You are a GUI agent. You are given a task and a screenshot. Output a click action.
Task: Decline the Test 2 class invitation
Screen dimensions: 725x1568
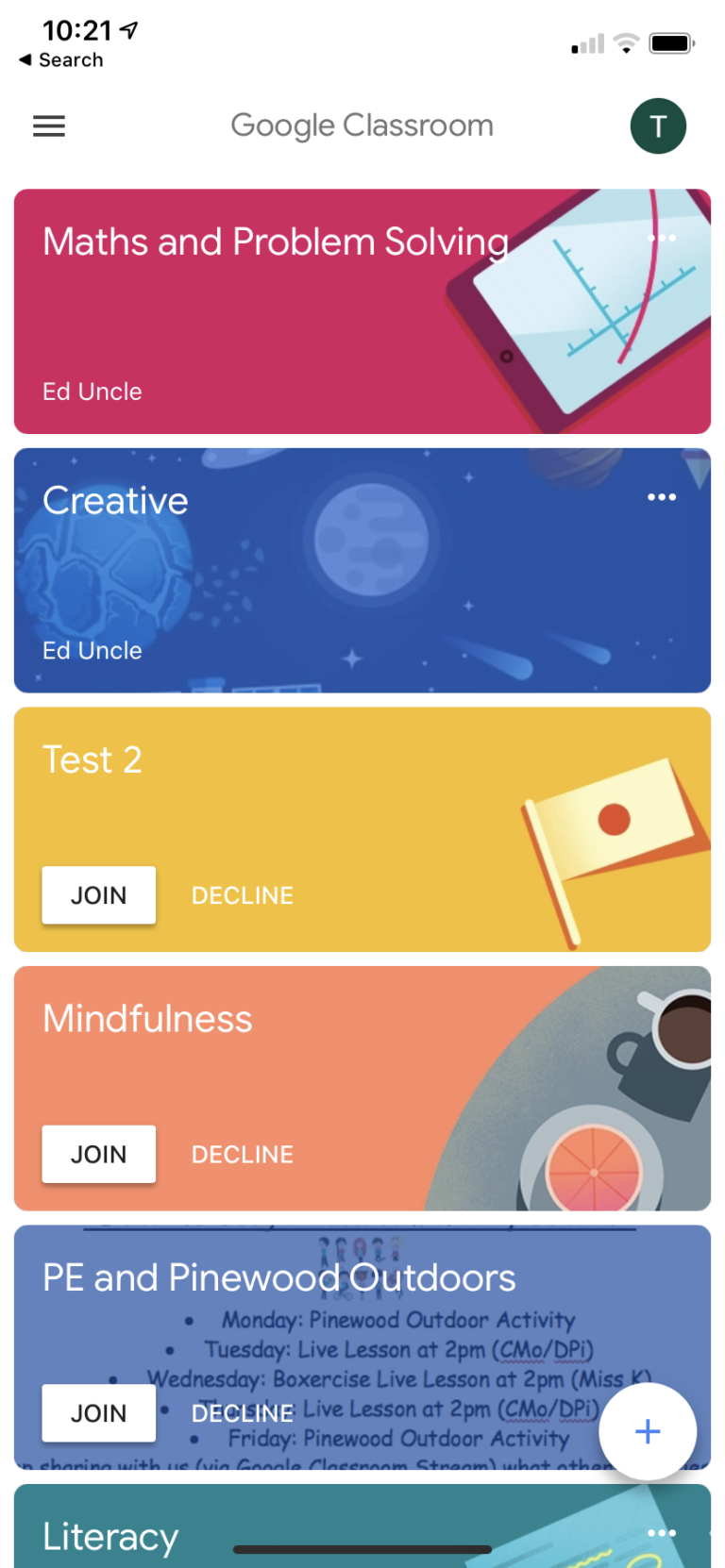coord(242,894)
